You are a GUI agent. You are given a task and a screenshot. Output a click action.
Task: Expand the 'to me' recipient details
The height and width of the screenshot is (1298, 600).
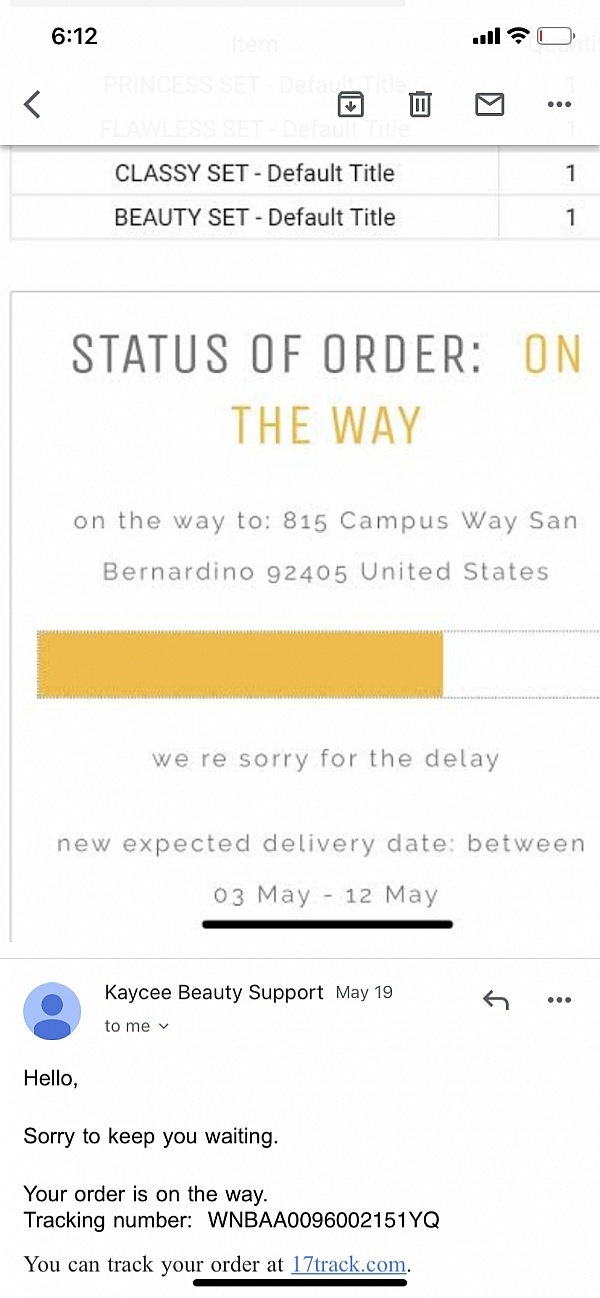tap(137, 1026)
